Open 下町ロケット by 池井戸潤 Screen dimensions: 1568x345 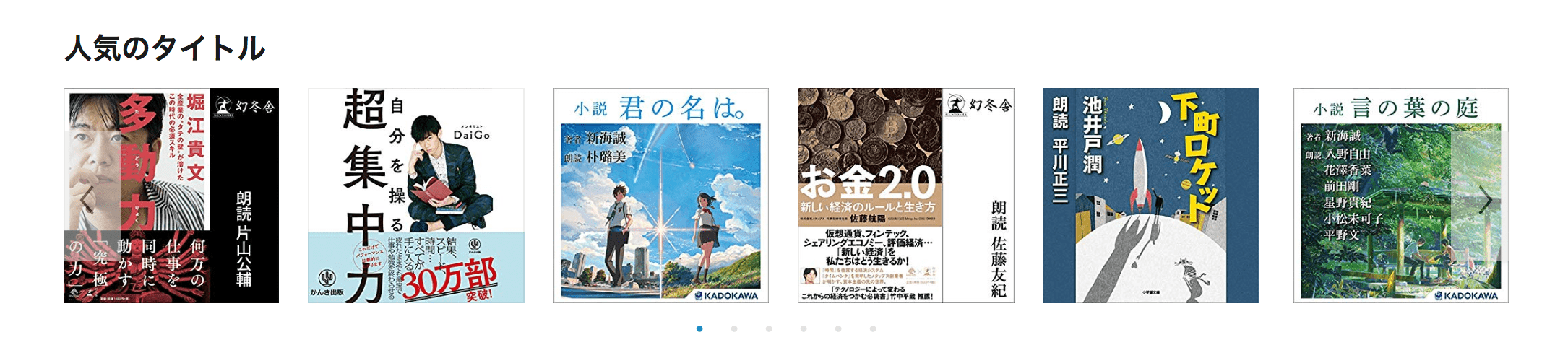(x=1150, y=195)
